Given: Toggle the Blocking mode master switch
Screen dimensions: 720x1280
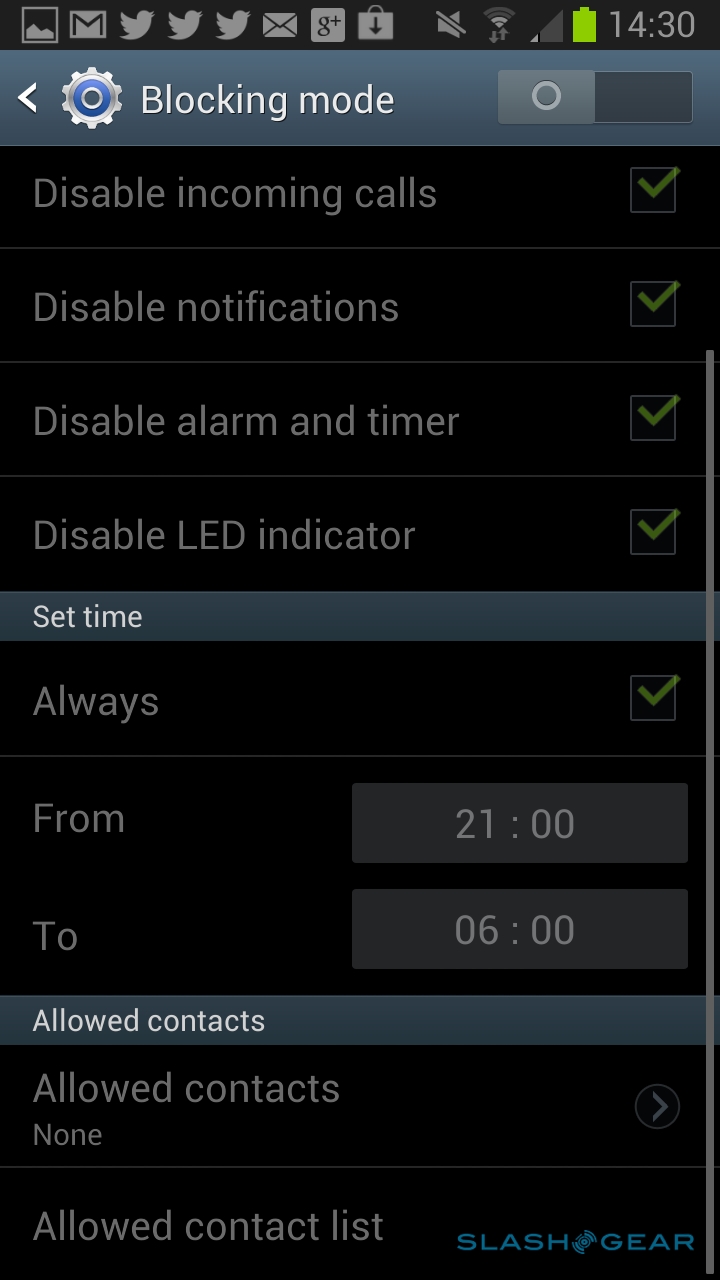Looking at the screenshot, I should 594,98.
